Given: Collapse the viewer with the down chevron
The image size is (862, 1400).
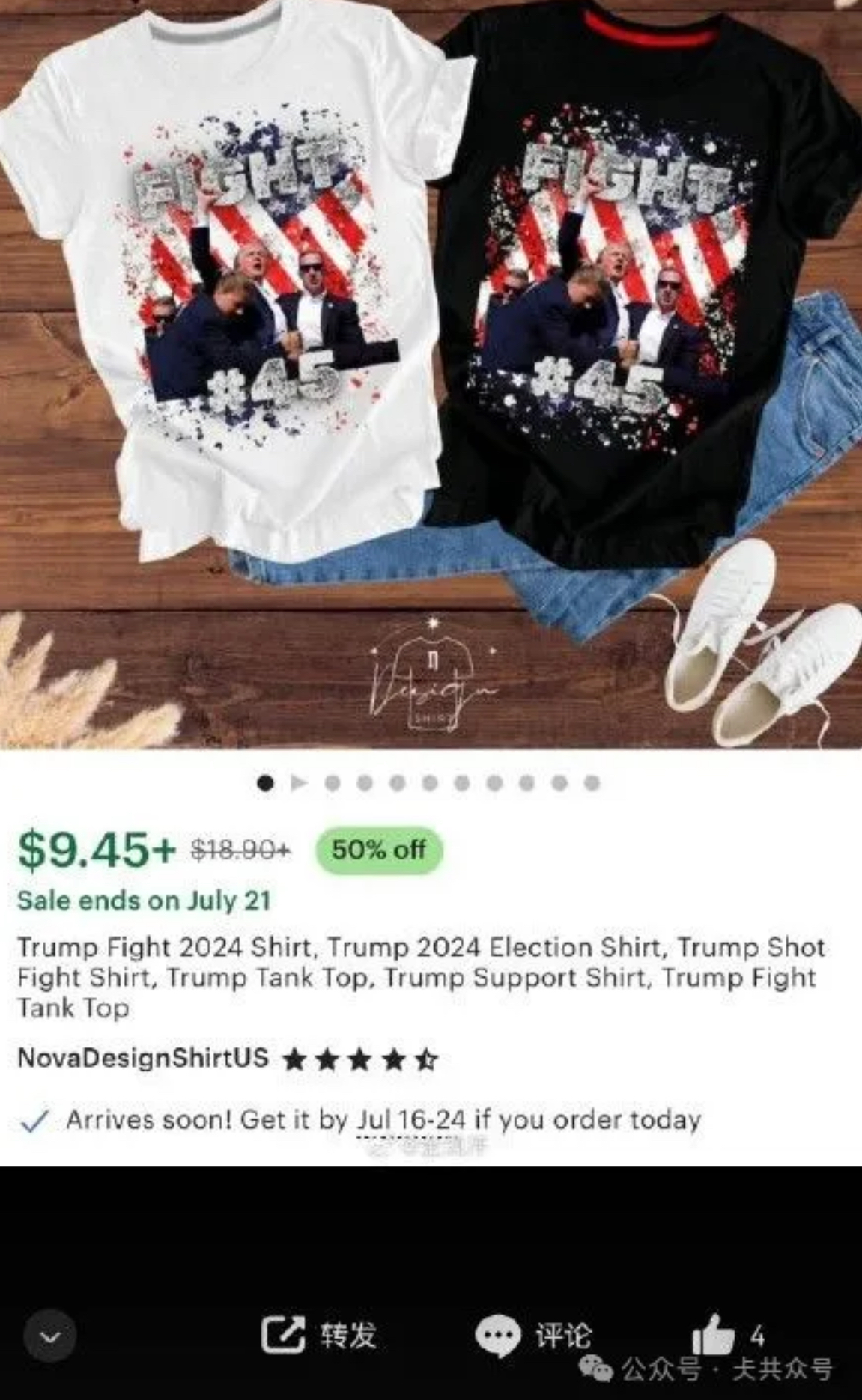Looking at the screenshot, I should pos(50,1336).
